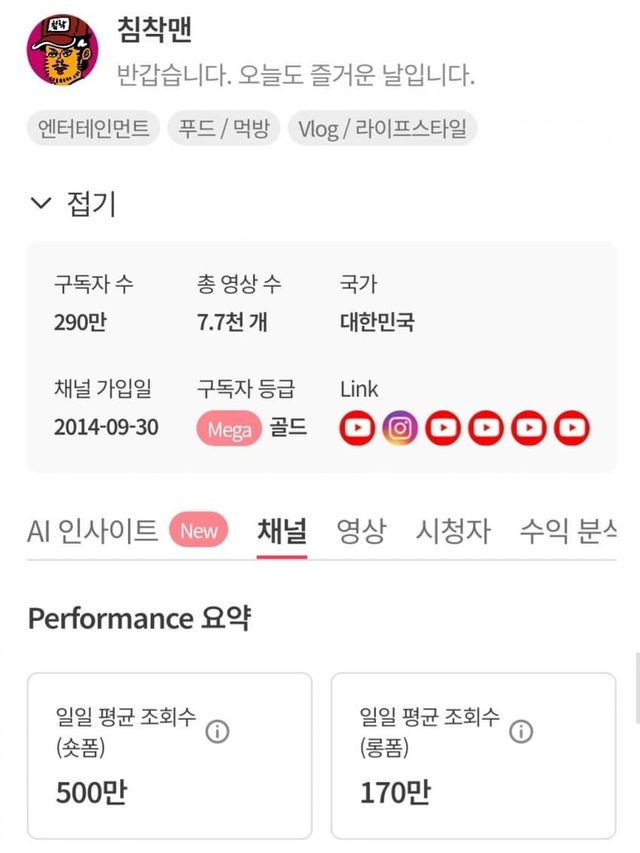Screen dimensions: 640x853
Task: Open the 시청자 tab
Action: pyautogui.click(x=453, y=530)
